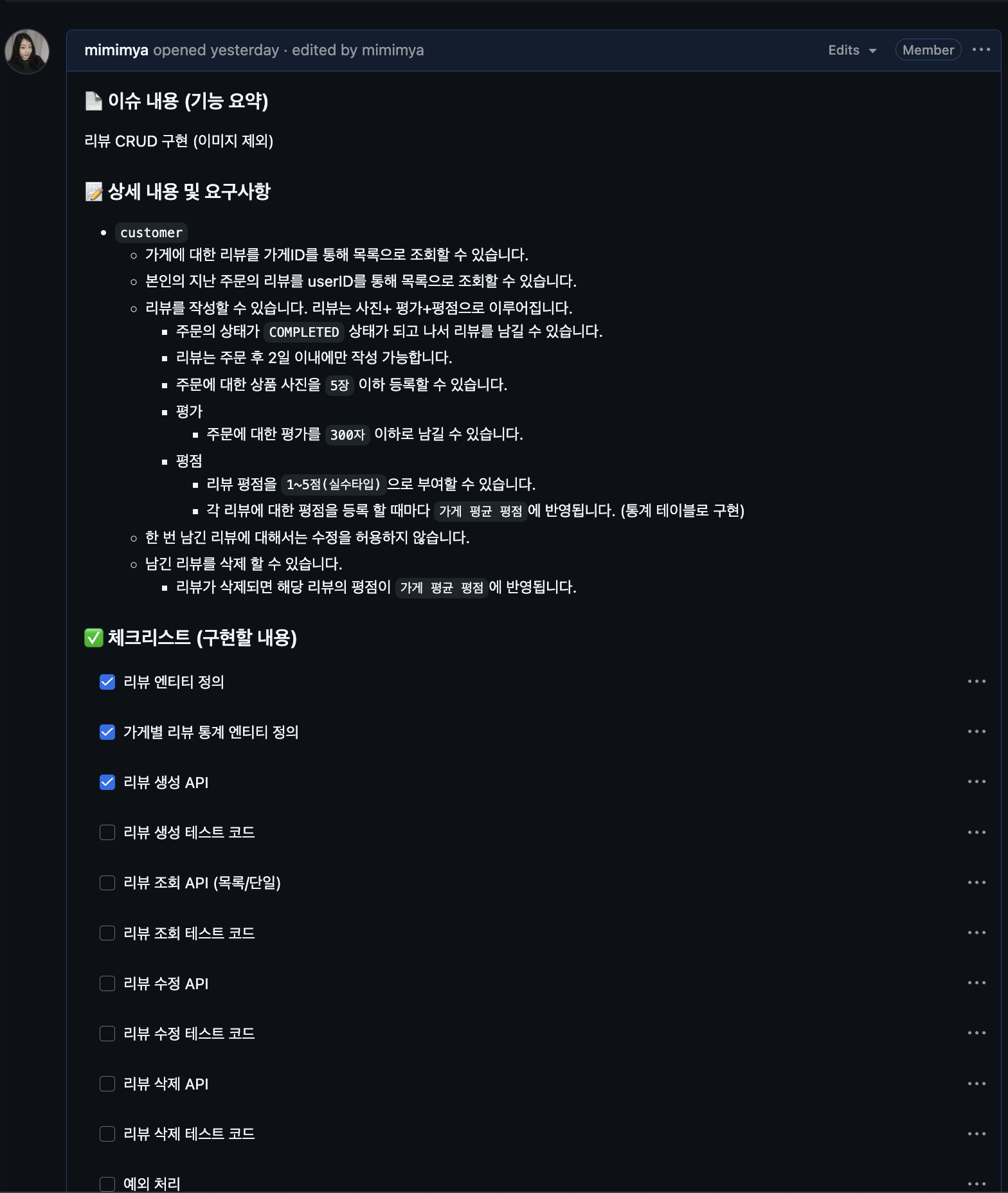Viewport: 1008px width, 1193px height.
Task: Uncheck 가게별 리뷰 통계 엔티티 정의
Action: pyautogui.click(x=107, y=732)
